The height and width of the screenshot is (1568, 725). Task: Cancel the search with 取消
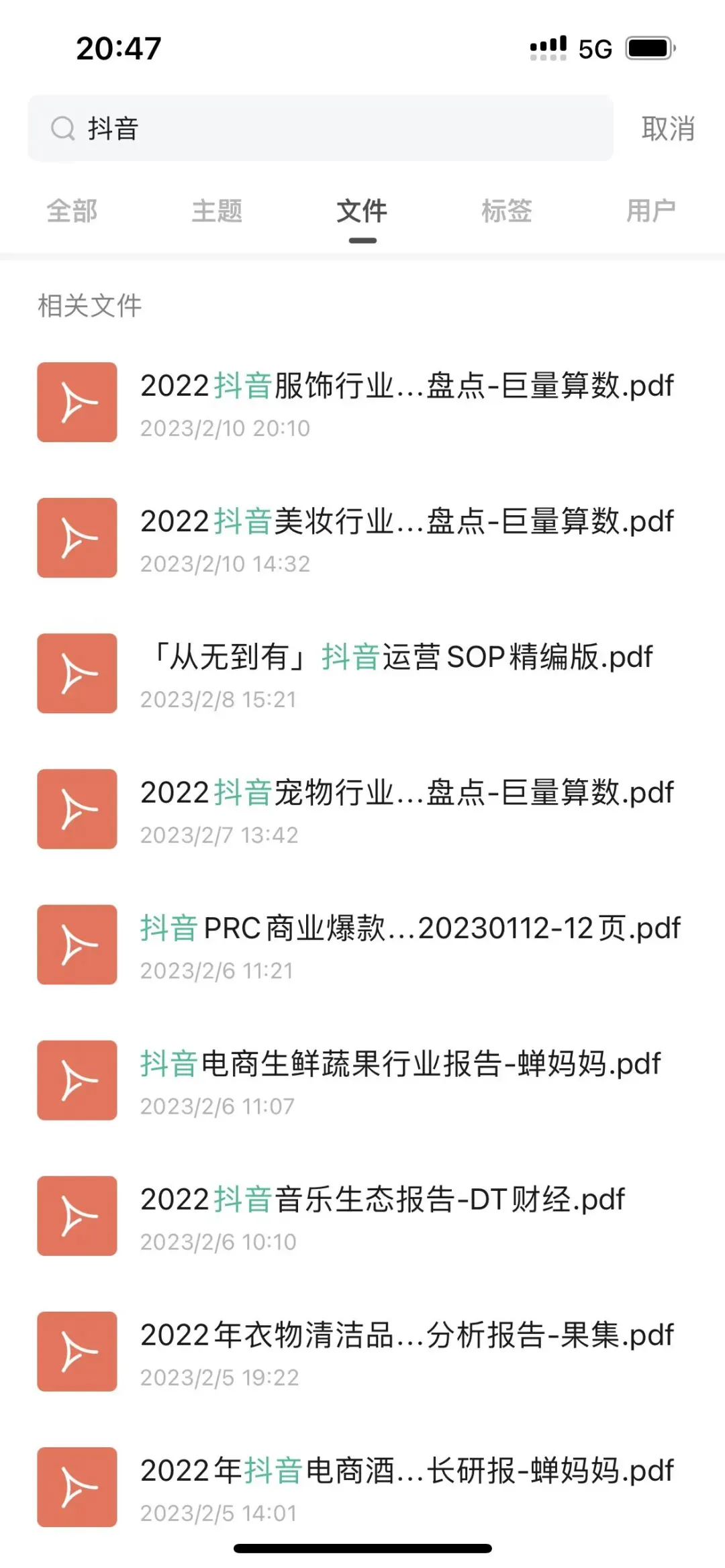(x=667, y=128)
